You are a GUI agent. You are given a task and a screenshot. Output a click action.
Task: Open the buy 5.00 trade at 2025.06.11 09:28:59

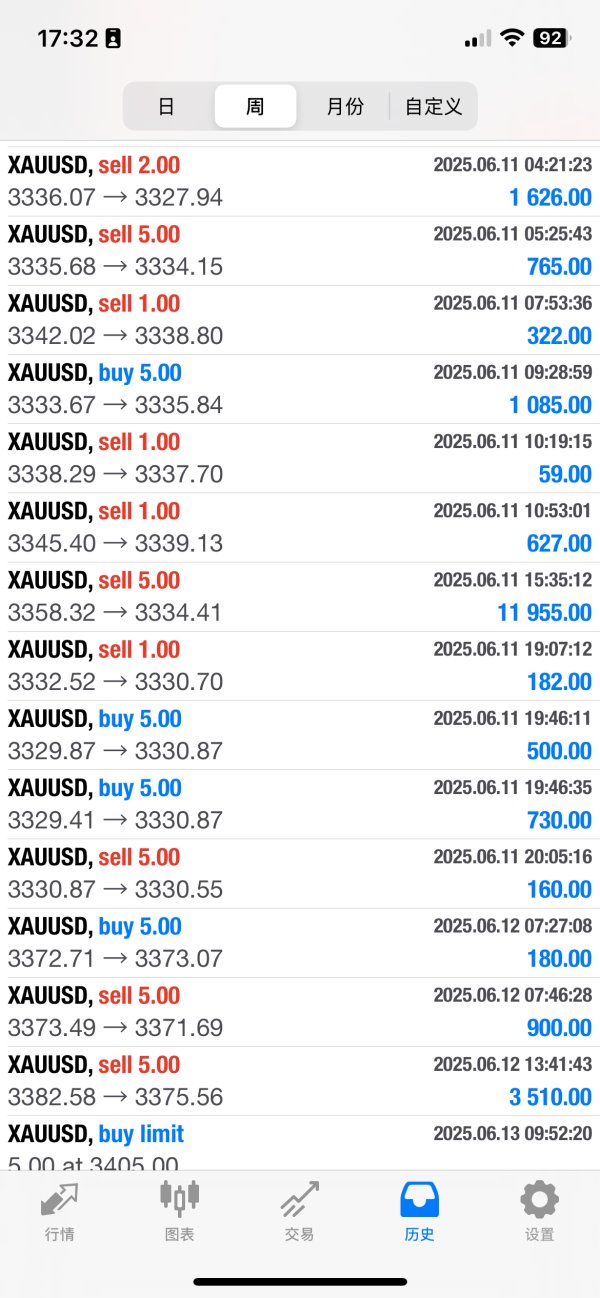tap(300, 389)
